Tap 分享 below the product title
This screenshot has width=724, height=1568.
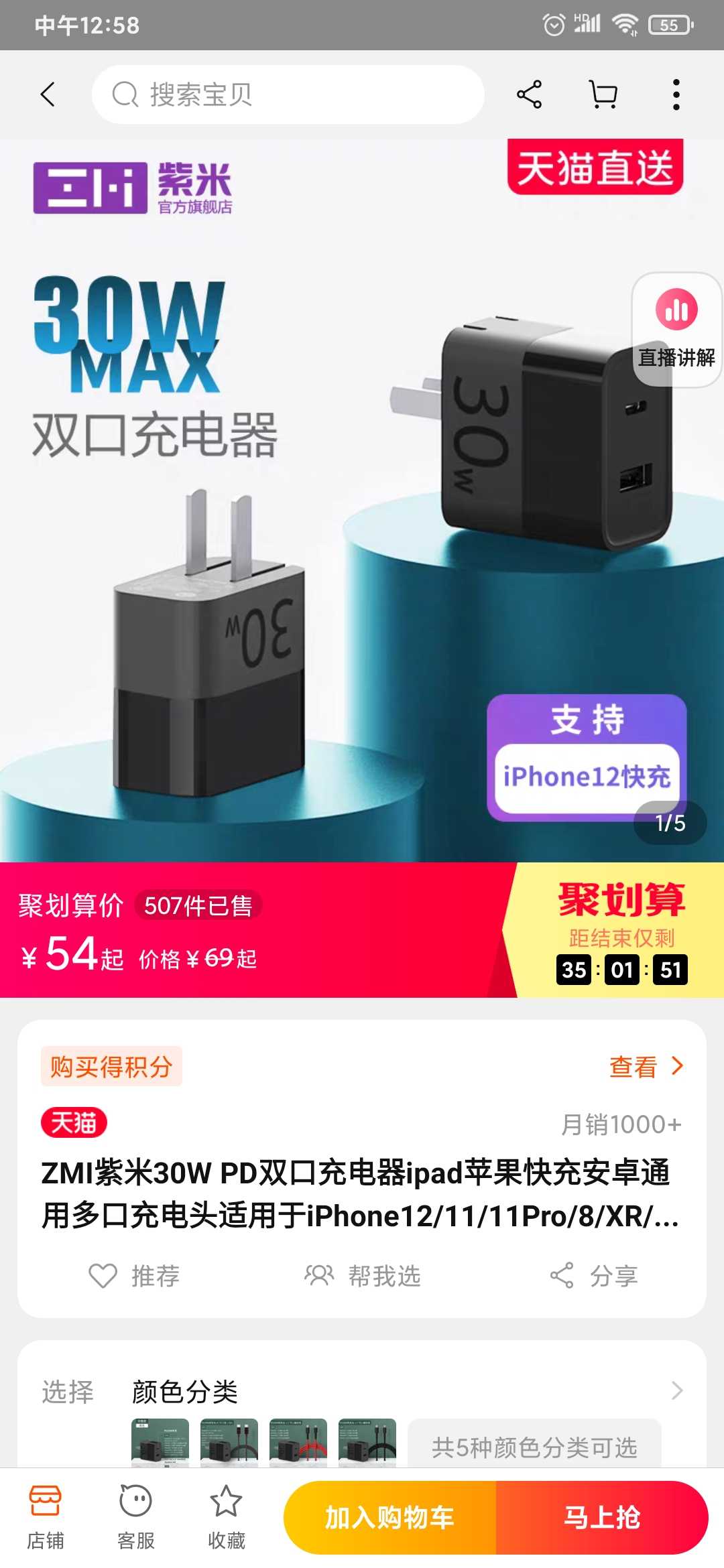(593, 1275)
